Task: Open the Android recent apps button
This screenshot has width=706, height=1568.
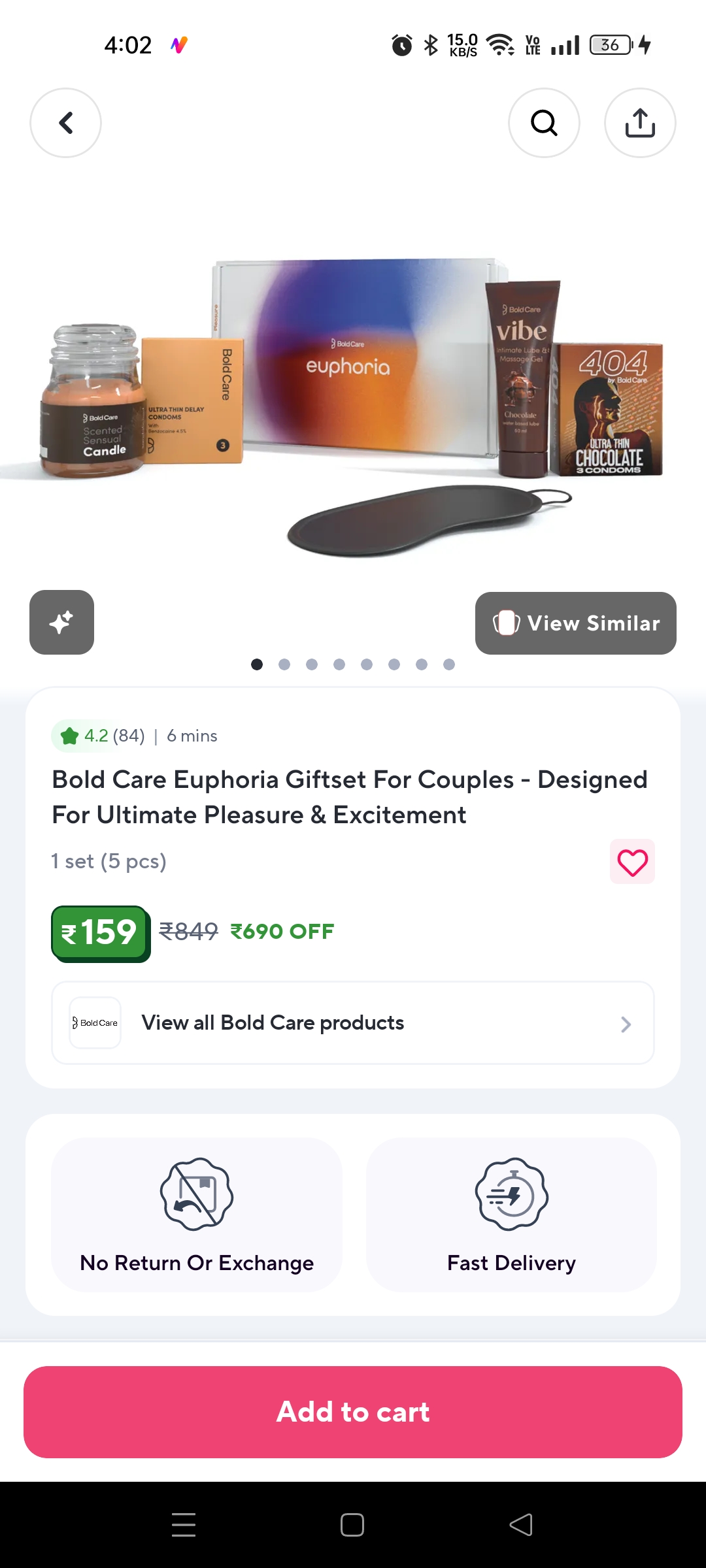Action: [x=184, y=1524]
